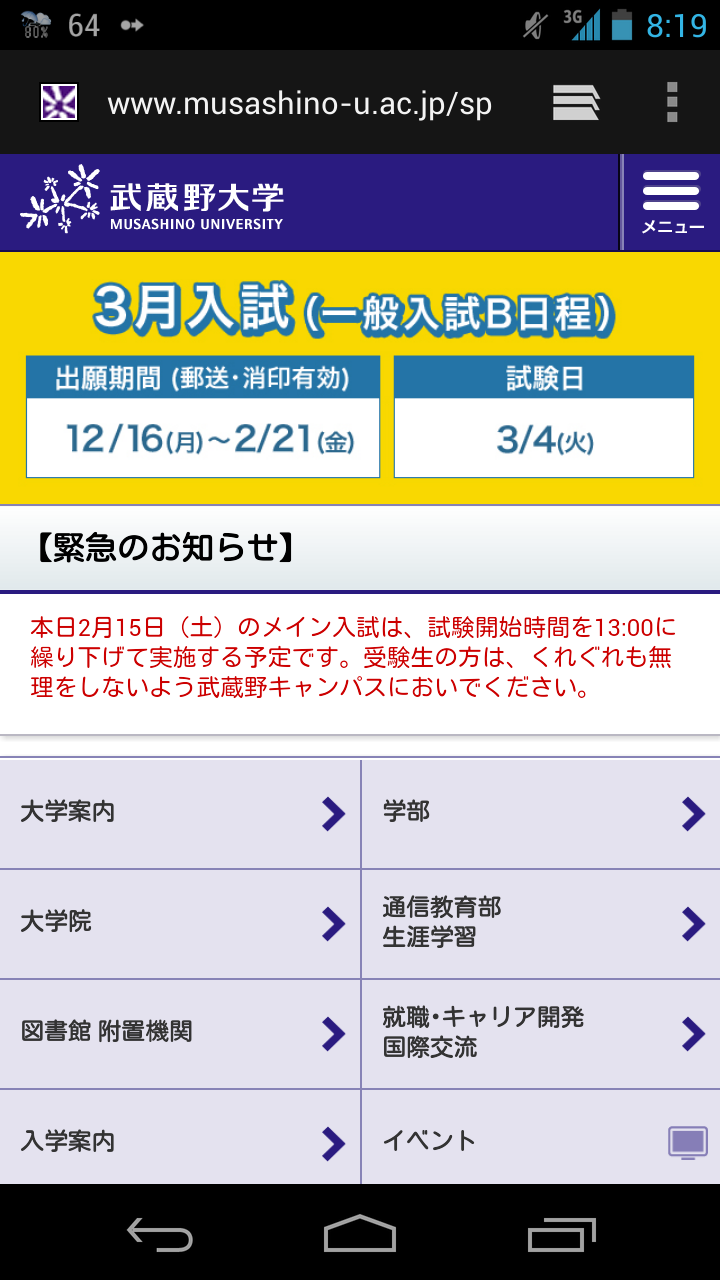Image resolution: width=720 pixels, height=1280 pixels.
Task: Open 学部 section
Action: 541,813
